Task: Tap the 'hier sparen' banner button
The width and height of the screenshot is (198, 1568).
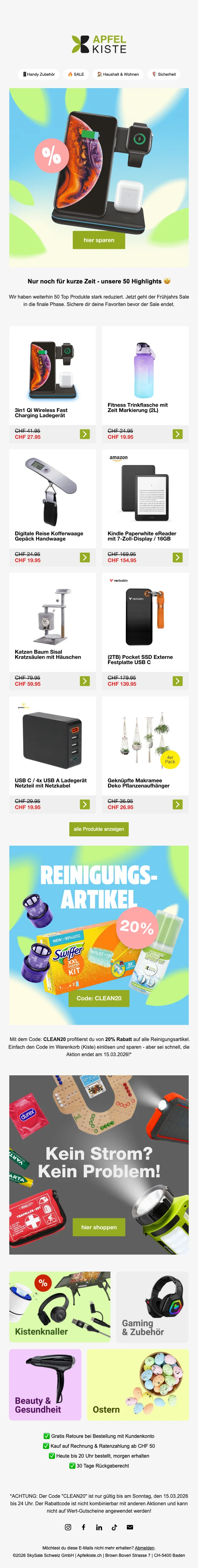Action: [x=99, y=240]
